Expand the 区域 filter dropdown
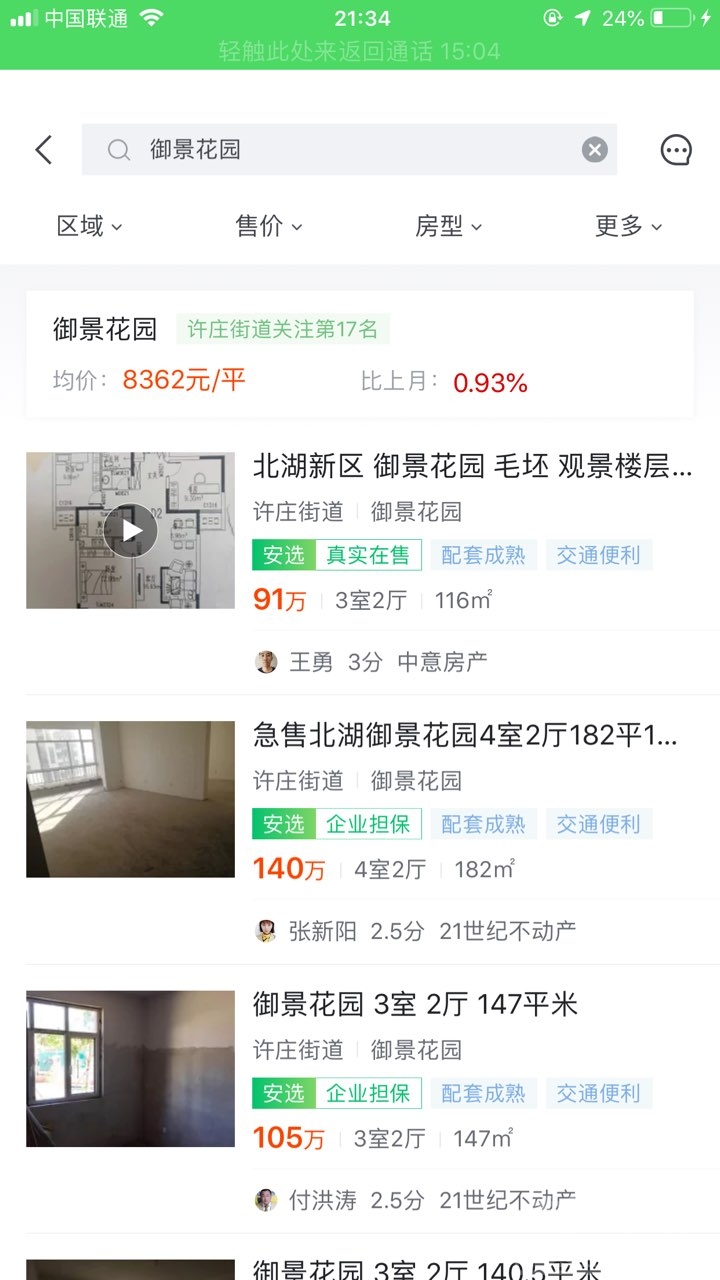 pos(89,226)
